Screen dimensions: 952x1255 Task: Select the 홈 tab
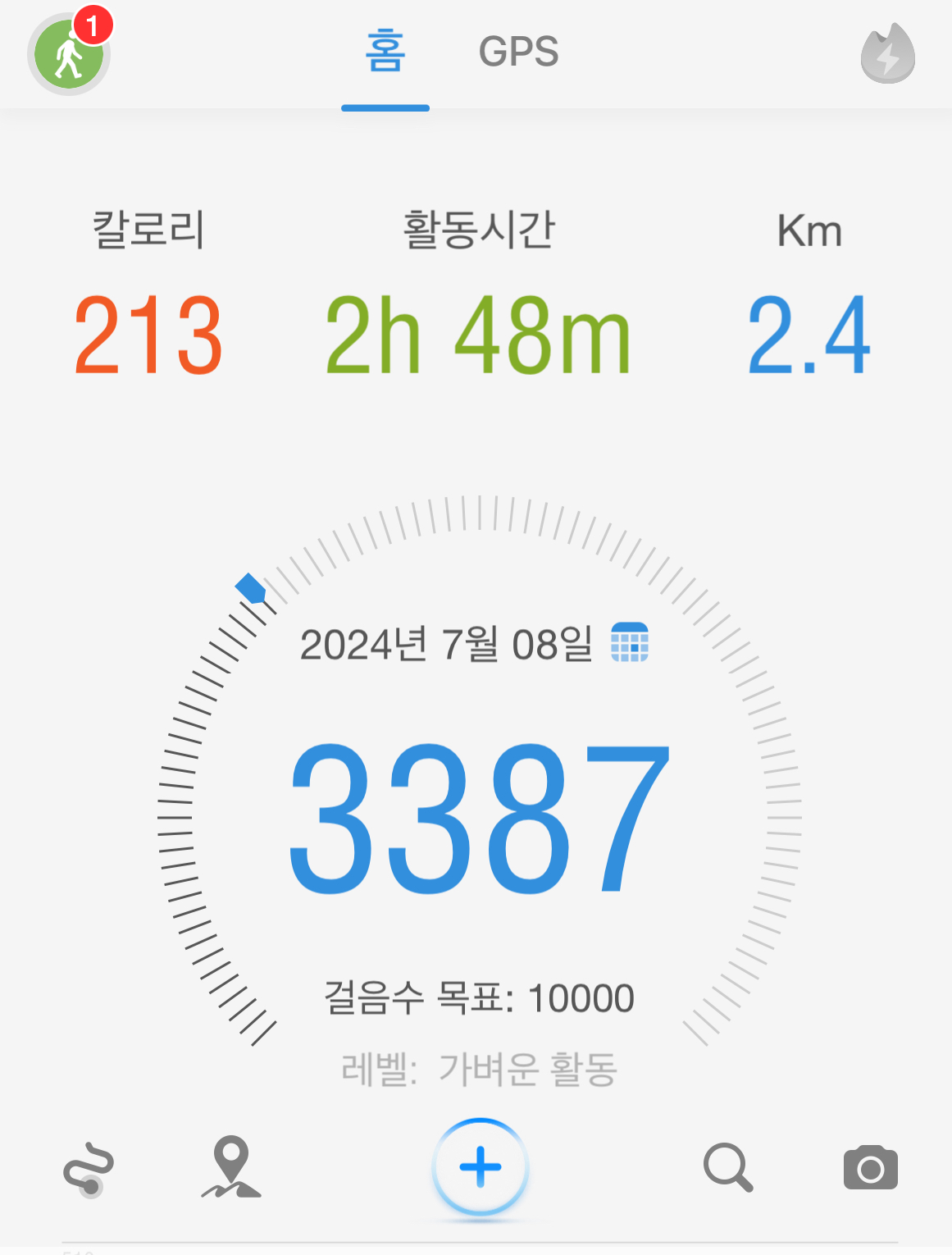coord(385,52)
